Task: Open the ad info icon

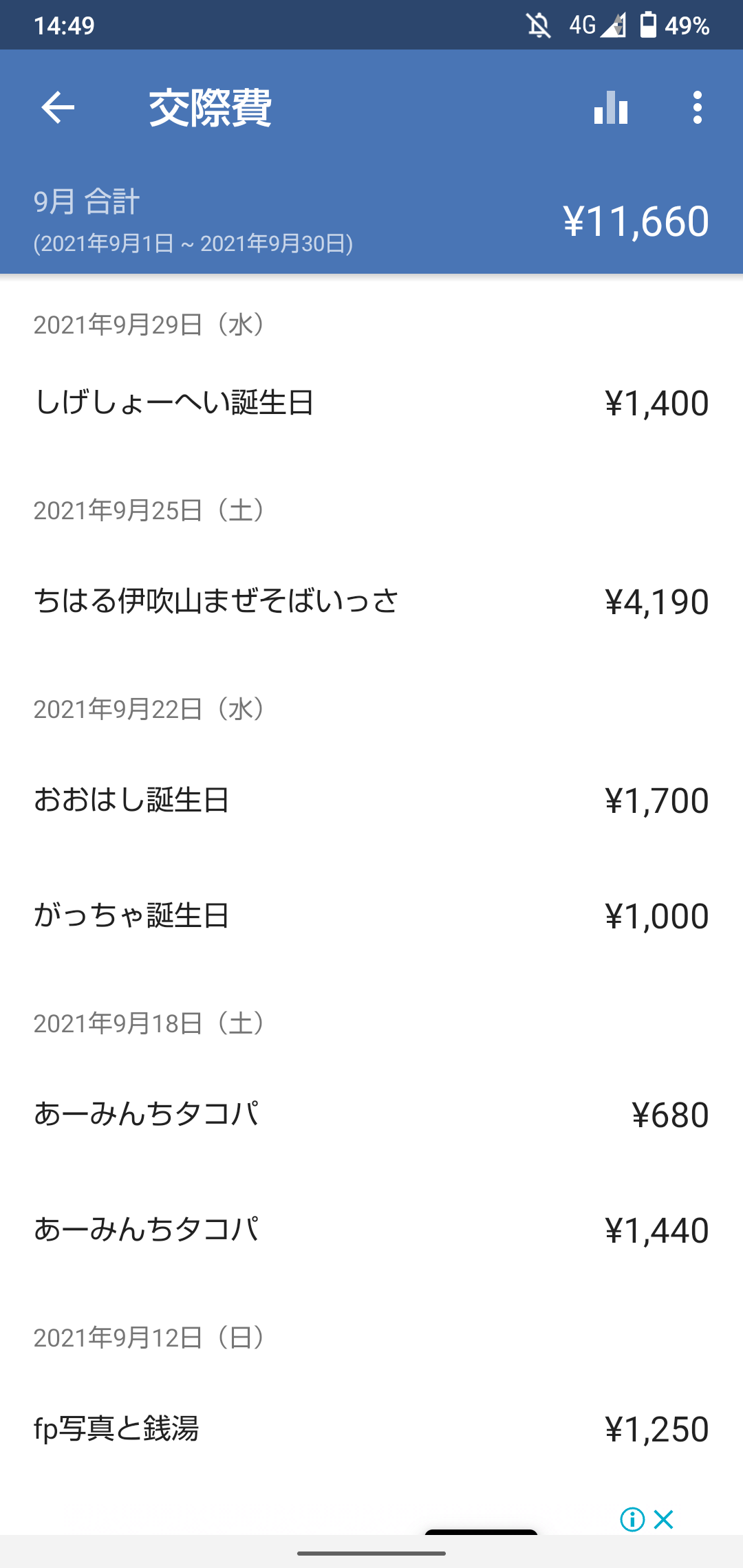Action: point(632,1519)
